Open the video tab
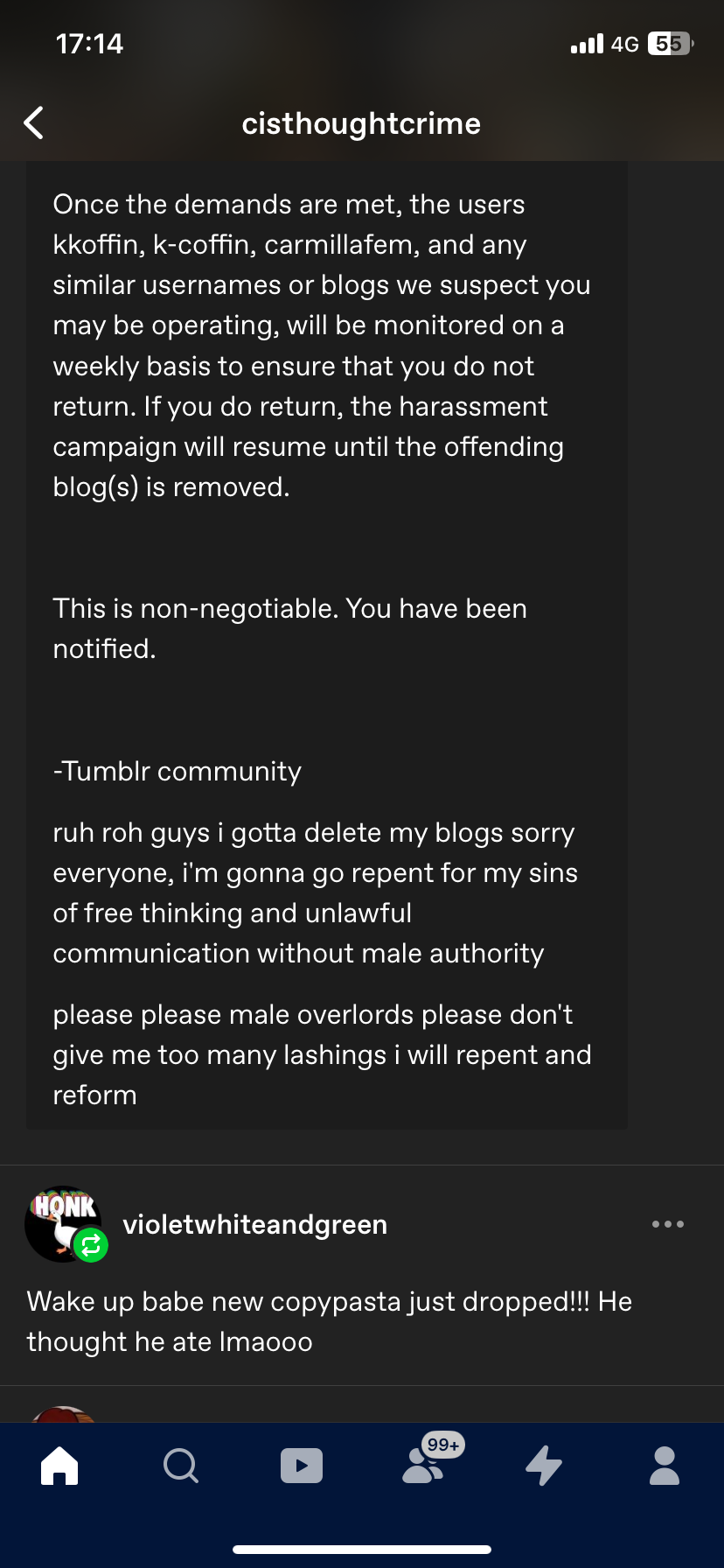Image resolution: width=724 pixels, height=1568 pixels. 302,1466
